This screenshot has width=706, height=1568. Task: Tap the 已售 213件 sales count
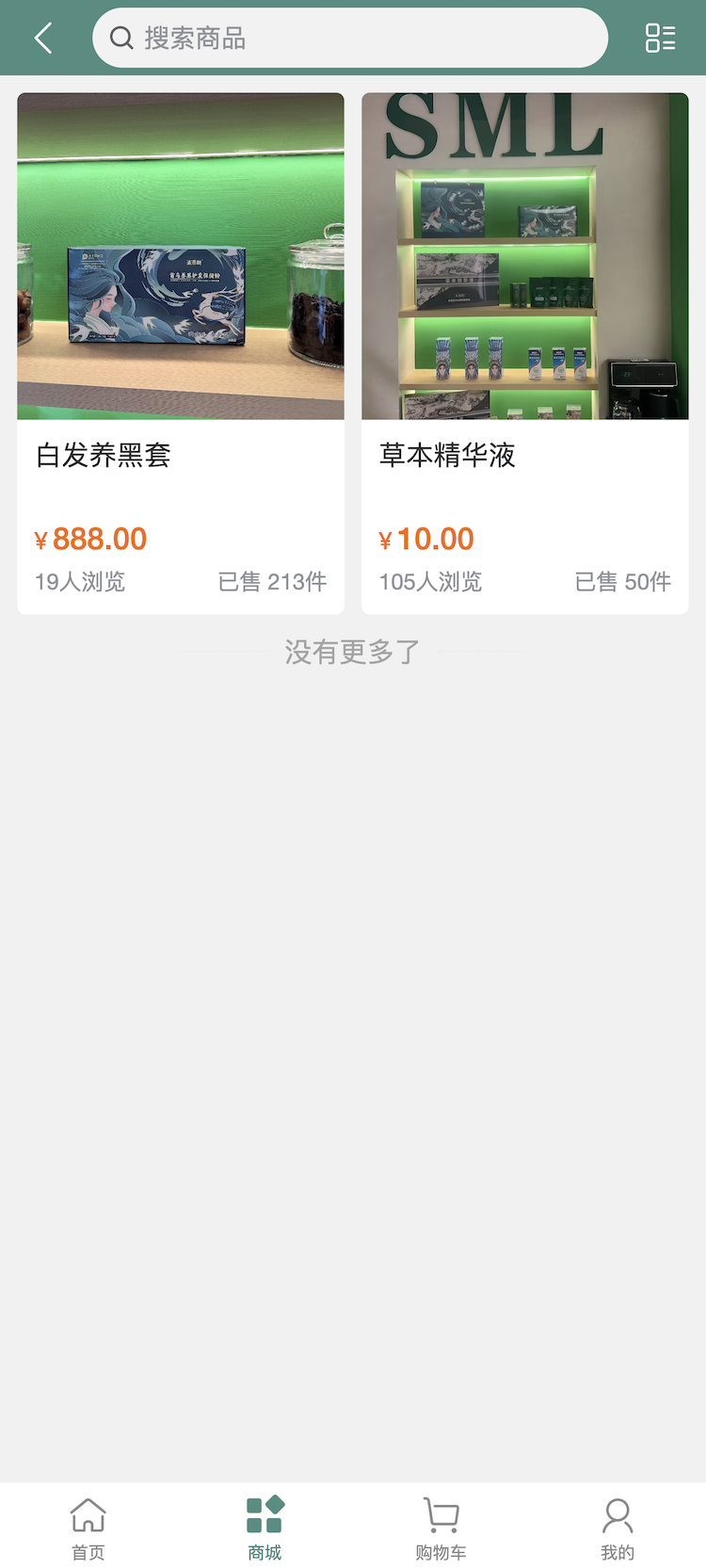coord(272,582)
